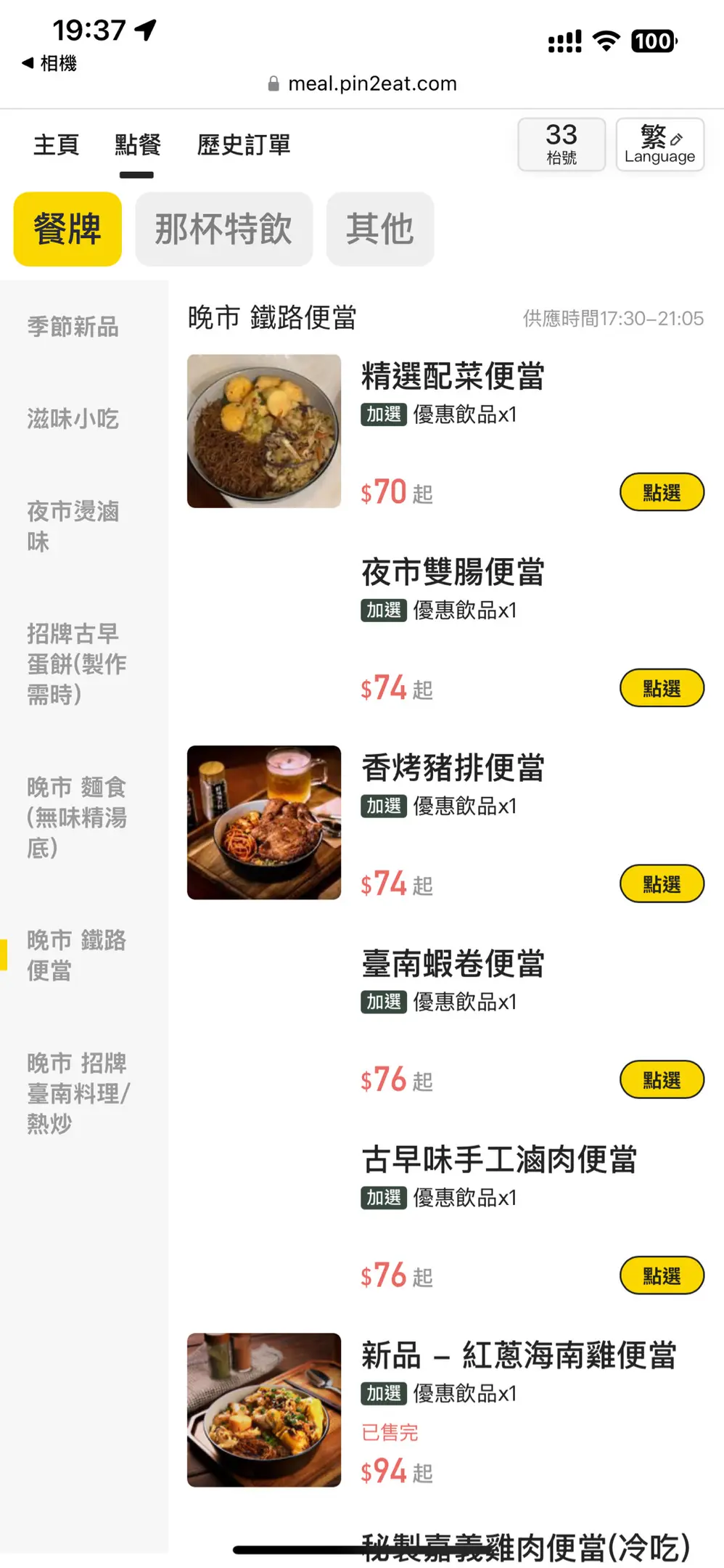
Task: Add 臺南蝦卷便當 using 點選
Action: coord(661,1080)
